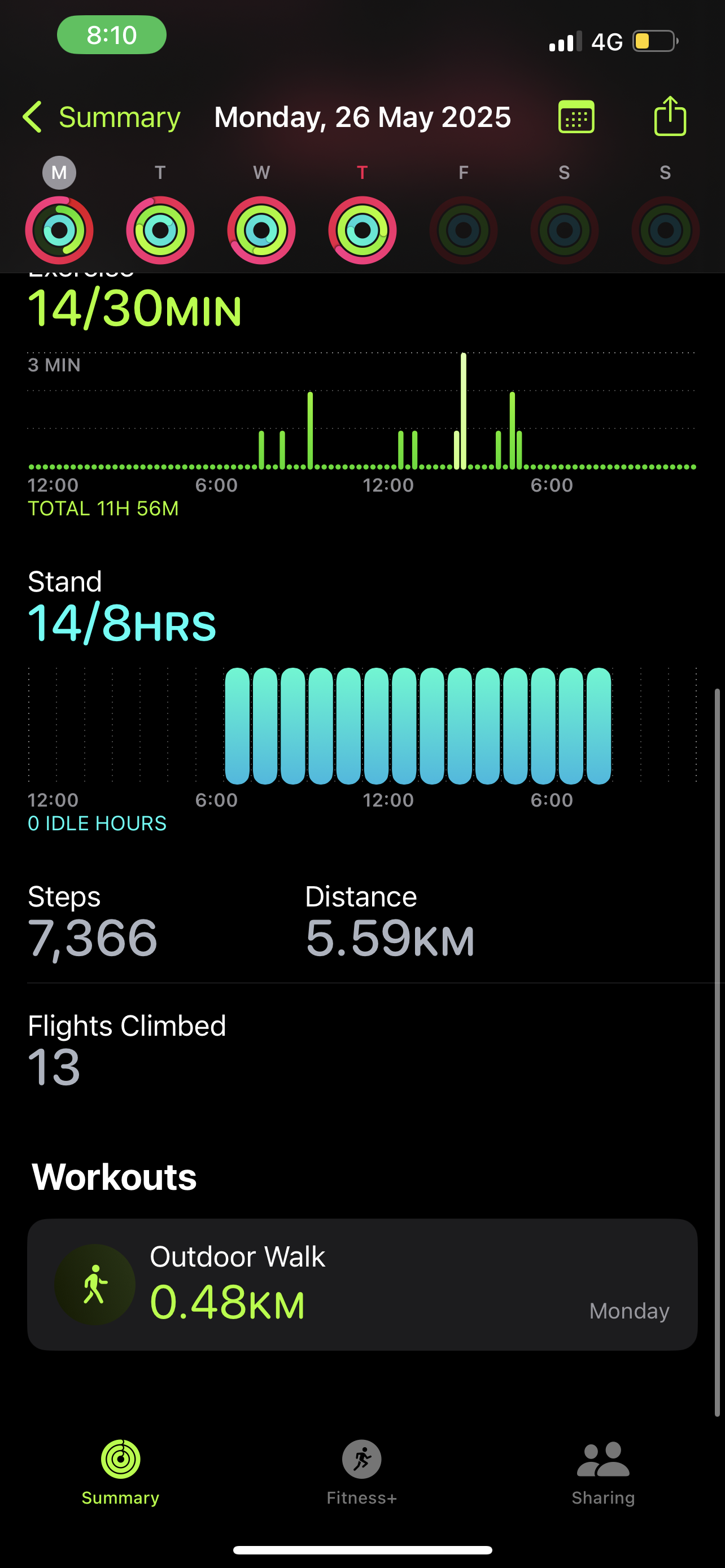Select Tuesday's activity rings
The image size is (725, 1568).
(160, 230)
